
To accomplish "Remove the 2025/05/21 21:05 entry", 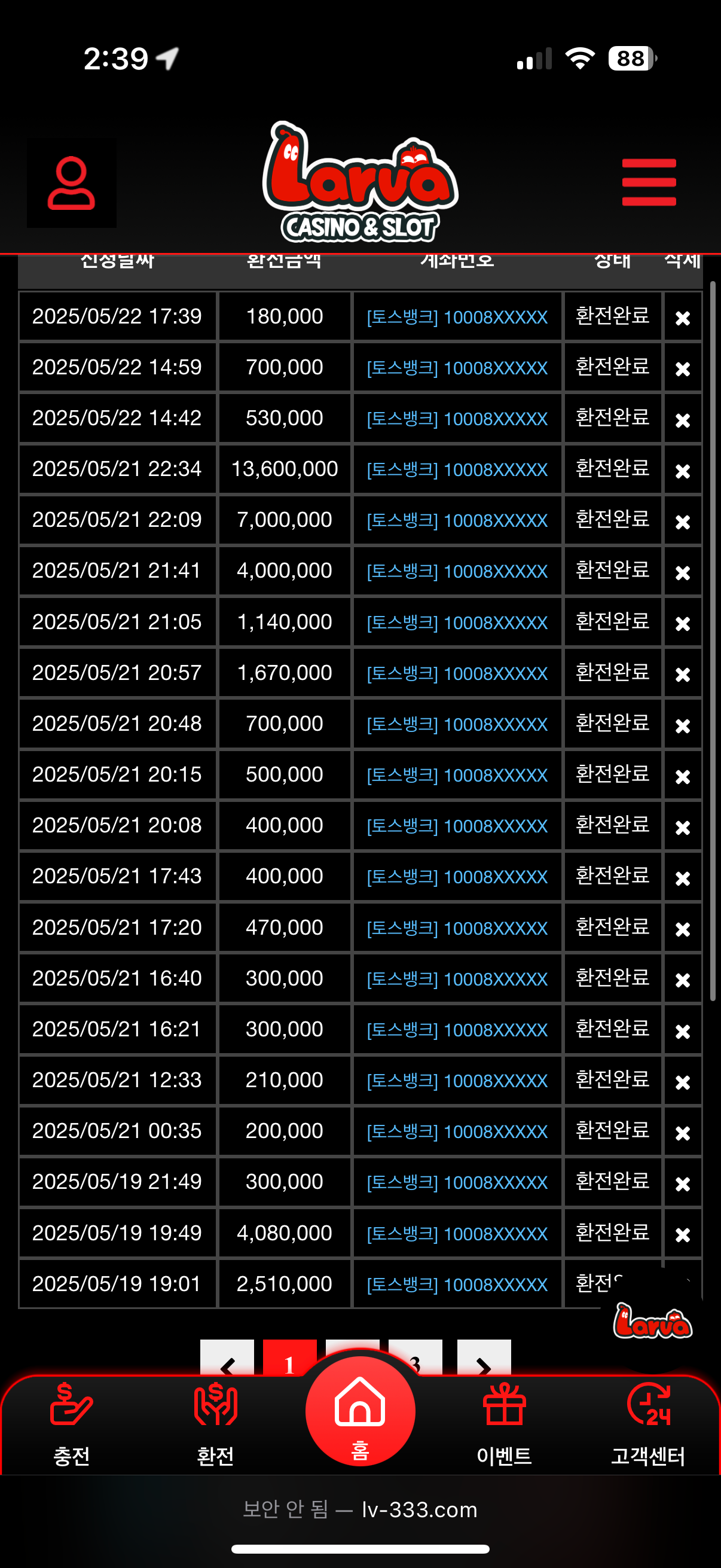I will tap(682, 623).
